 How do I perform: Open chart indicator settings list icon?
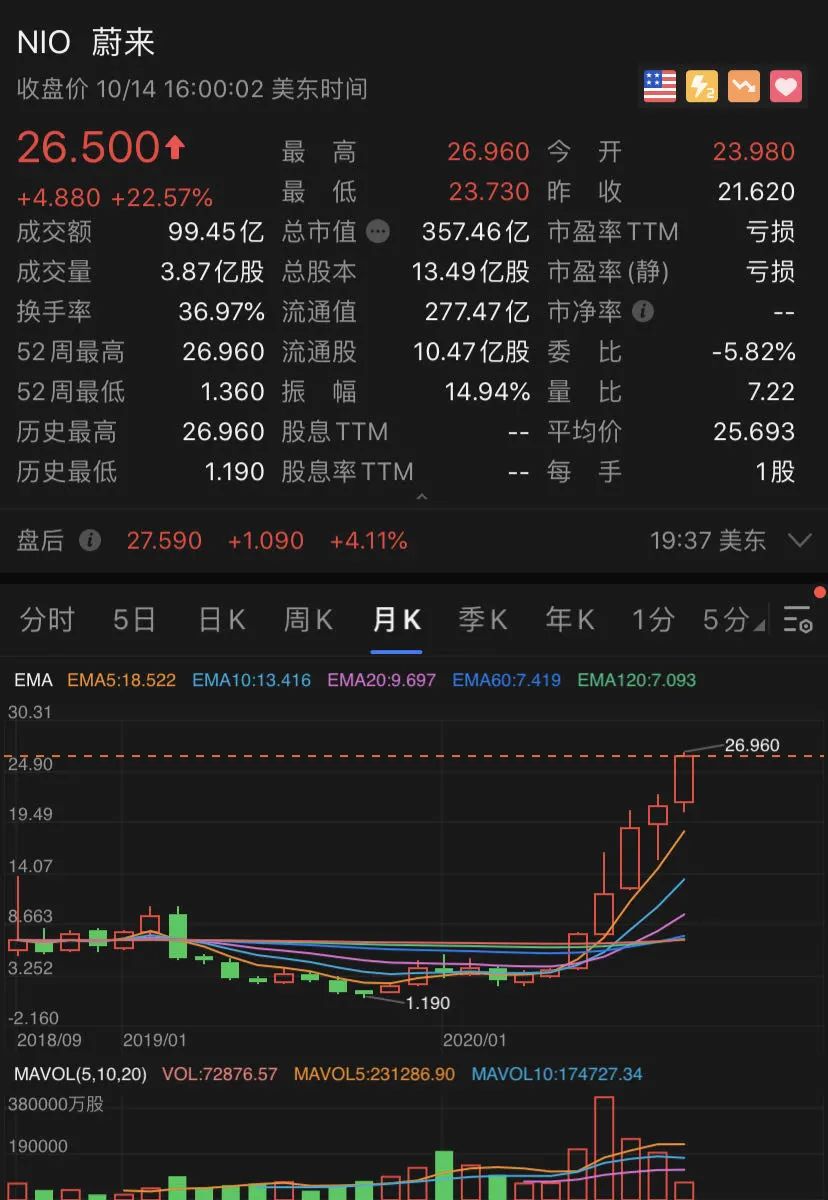point(798,620)
